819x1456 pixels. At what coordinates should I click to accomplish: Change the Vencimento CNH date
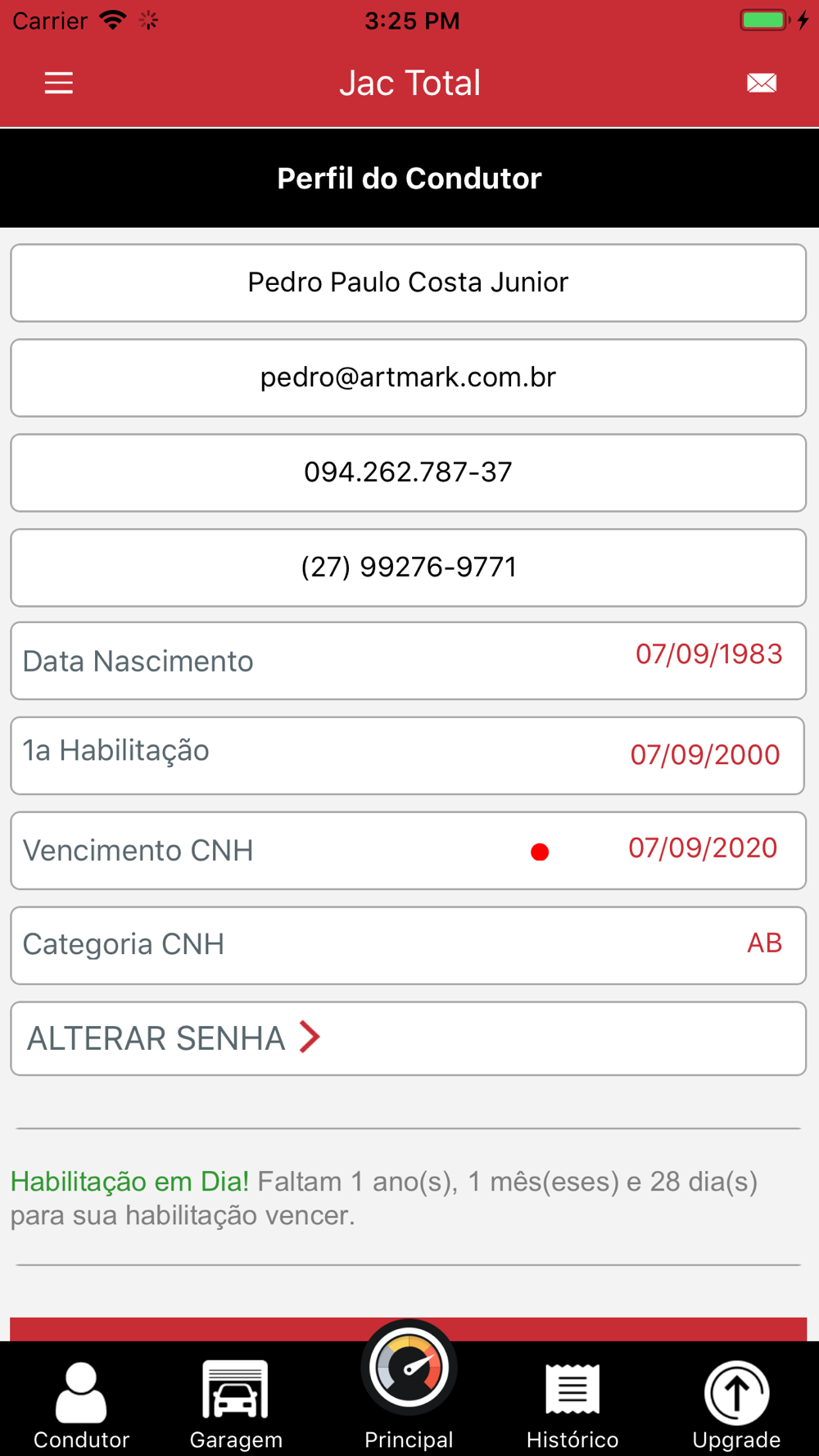(702, 848)
